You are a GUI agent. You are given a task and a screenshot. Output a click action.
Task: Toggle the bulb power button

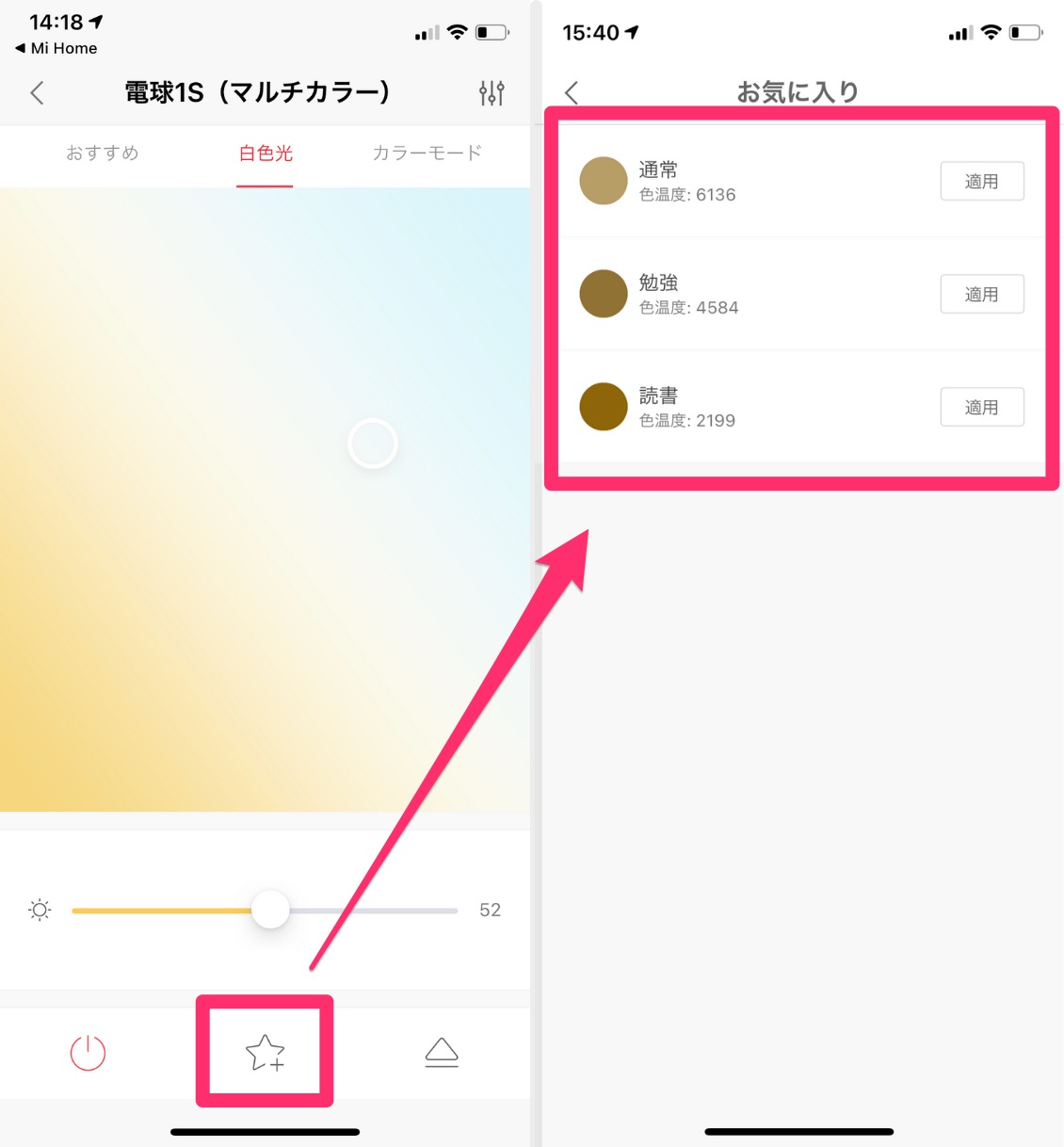click(x=88, y=1052)
